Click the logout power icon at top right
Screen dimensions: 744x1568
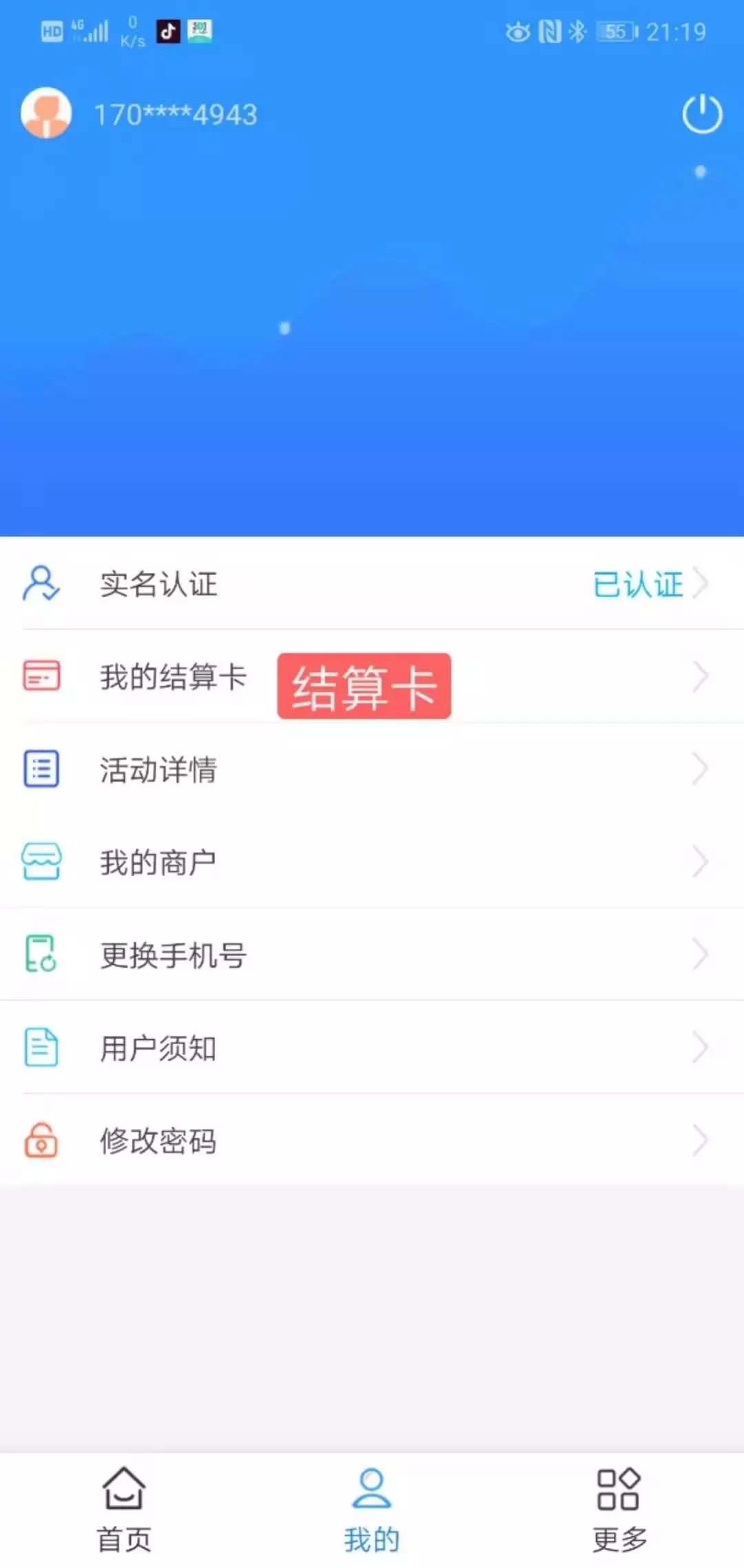pos(701,113)
